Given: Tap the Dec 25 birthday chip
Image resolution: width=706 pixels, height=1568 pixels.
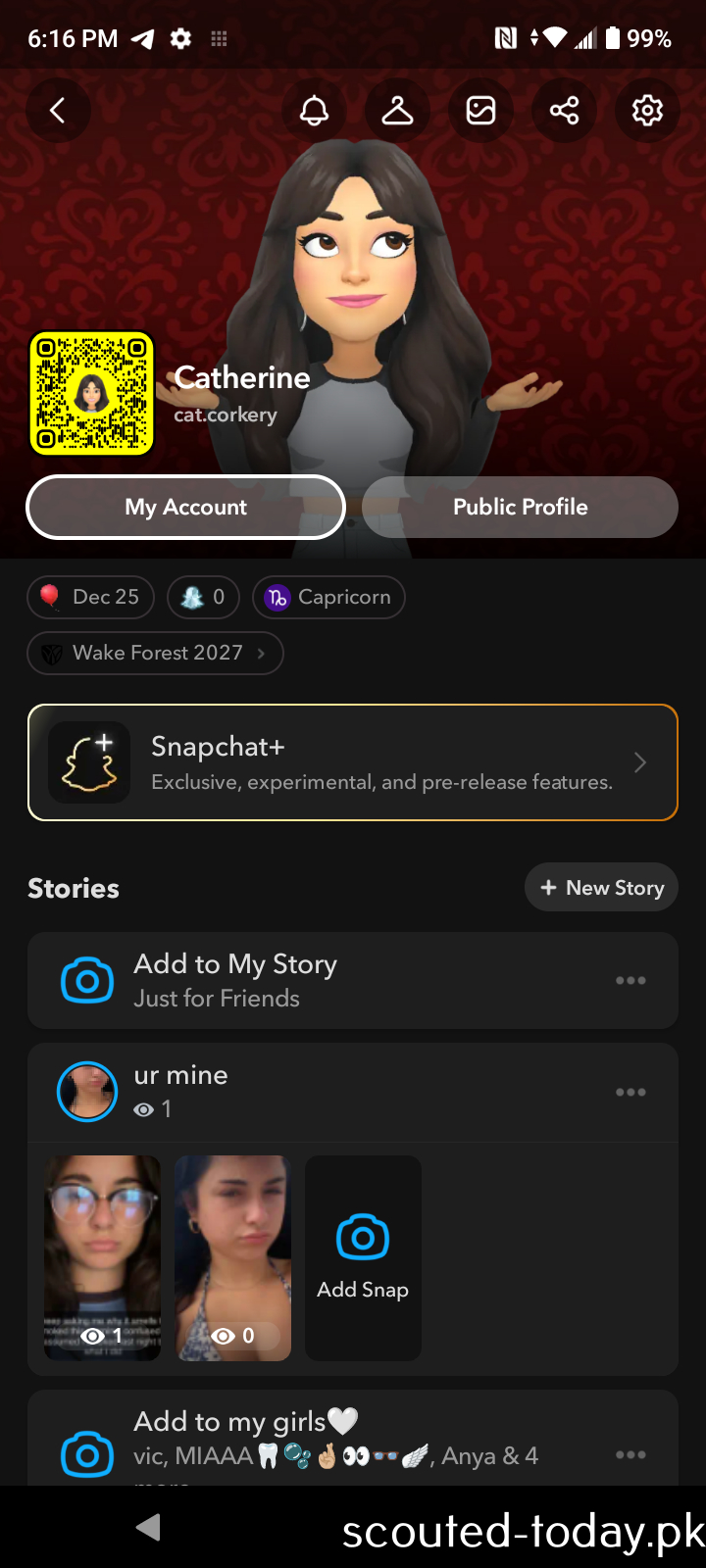Looking at the screenshot, I should tap(90, 597).
